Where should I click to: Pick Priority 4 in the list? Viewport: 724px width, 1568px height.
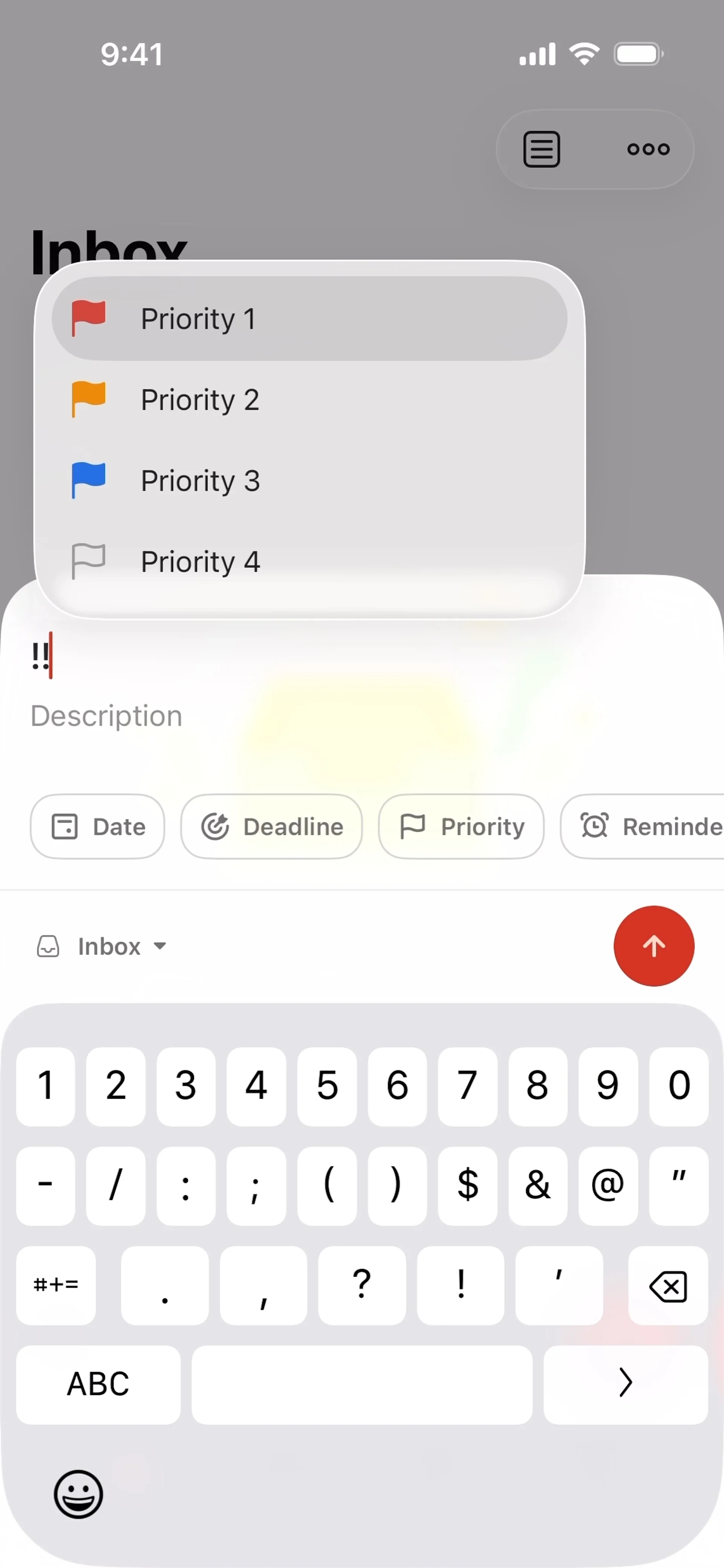309,561
